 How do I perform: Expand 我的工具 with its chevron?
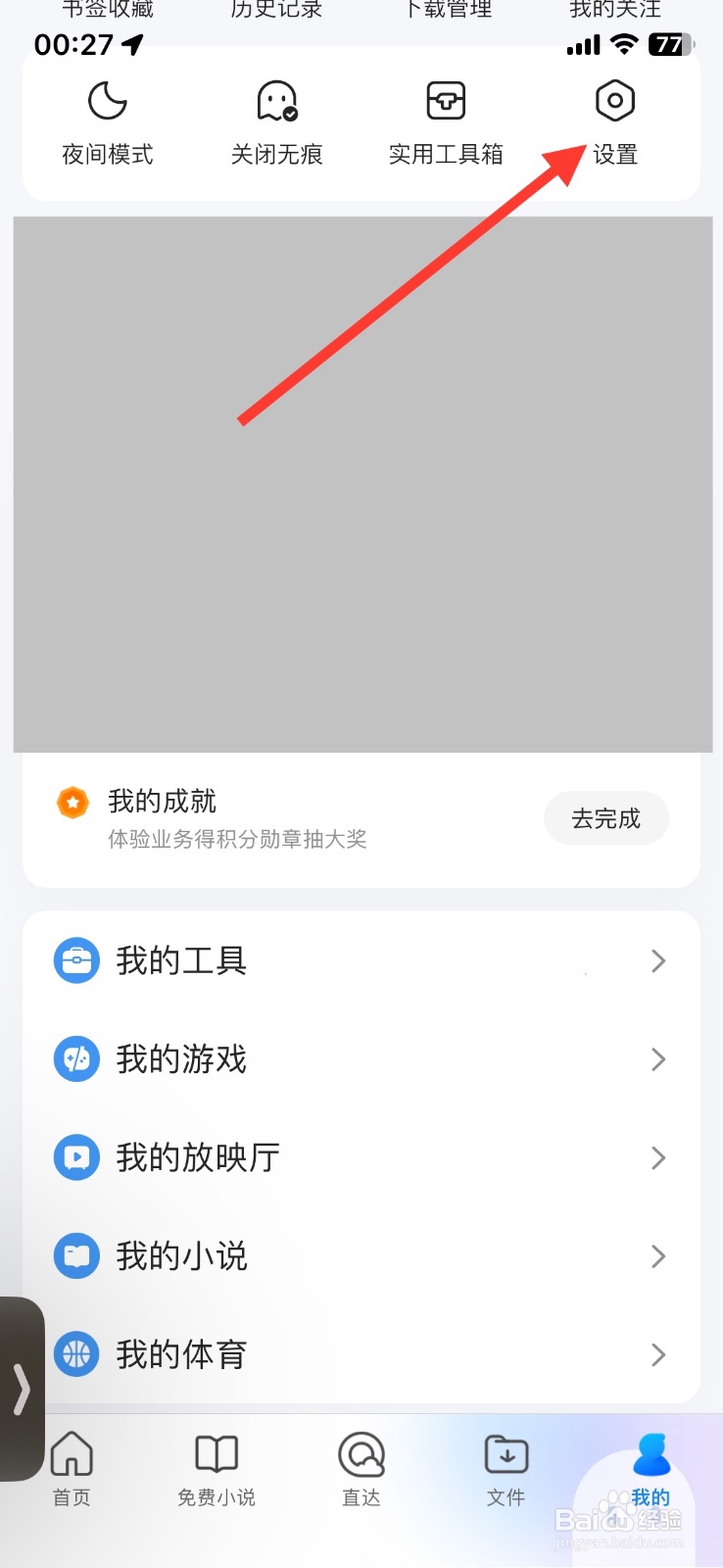point(657,960)
